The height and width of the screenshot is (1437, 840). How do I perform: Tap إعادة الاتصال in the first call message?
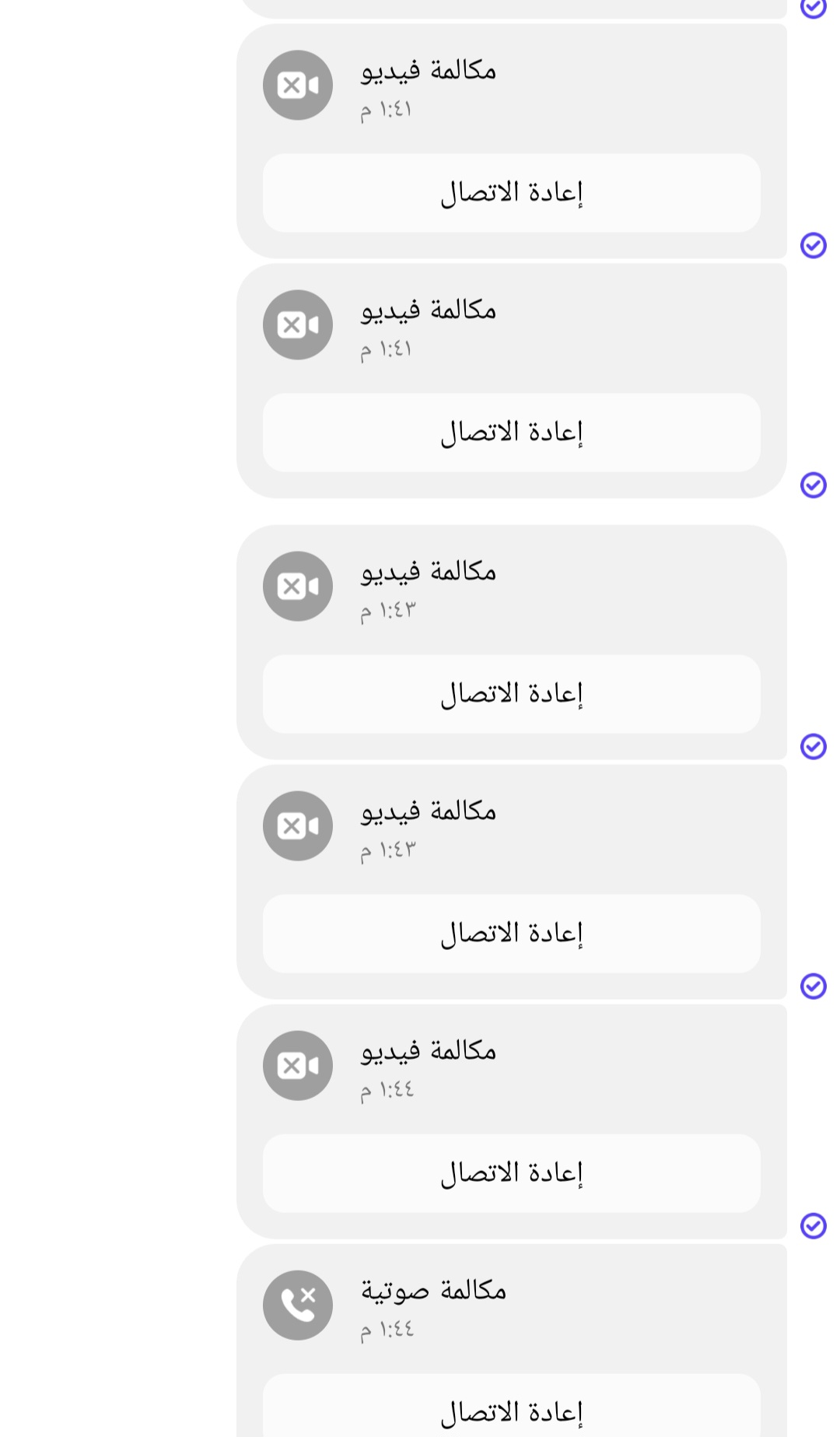coord(512,192)
